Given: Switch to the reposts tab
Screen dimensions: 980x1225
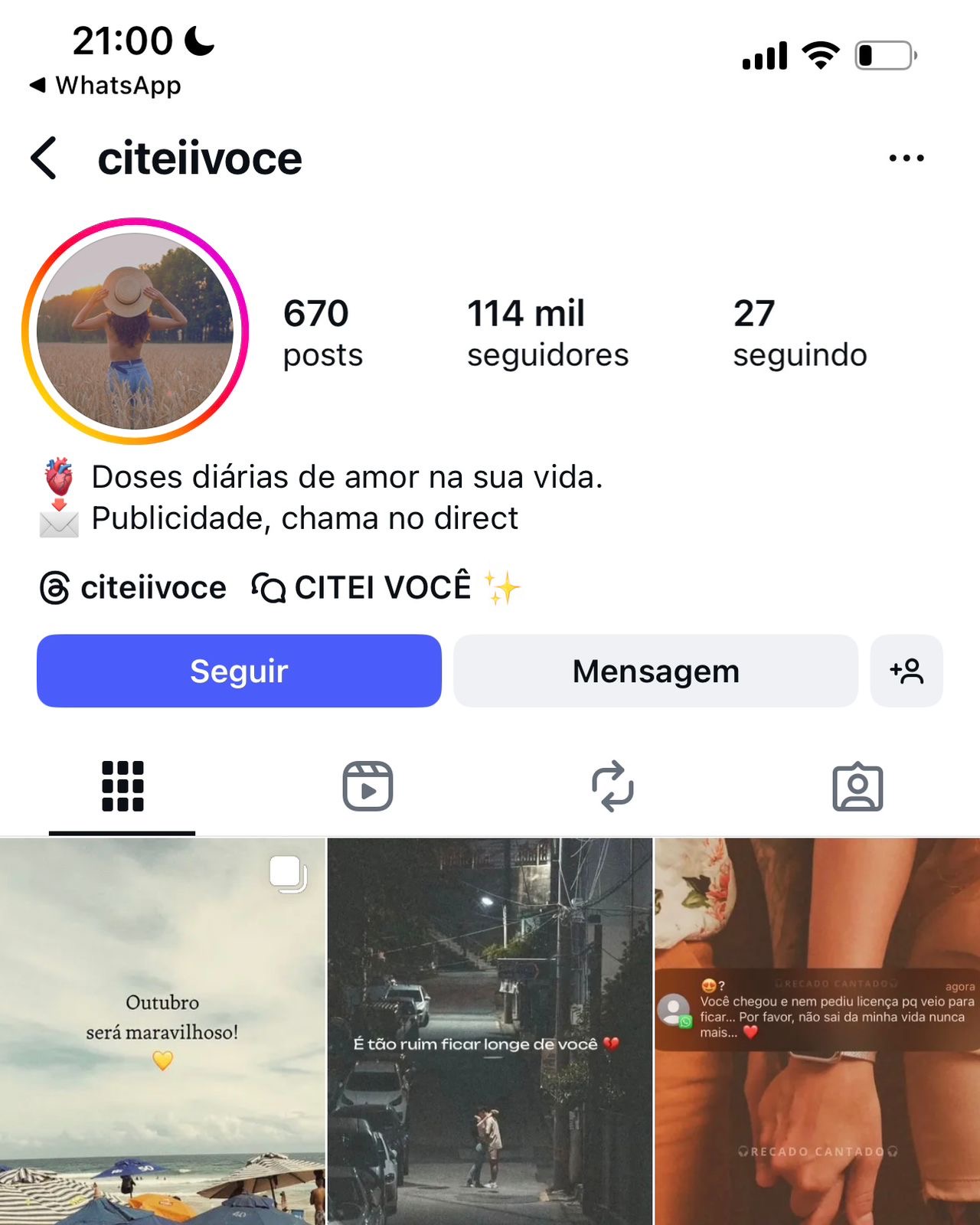Looking at the screenshot, I should [x=612, y=786].
